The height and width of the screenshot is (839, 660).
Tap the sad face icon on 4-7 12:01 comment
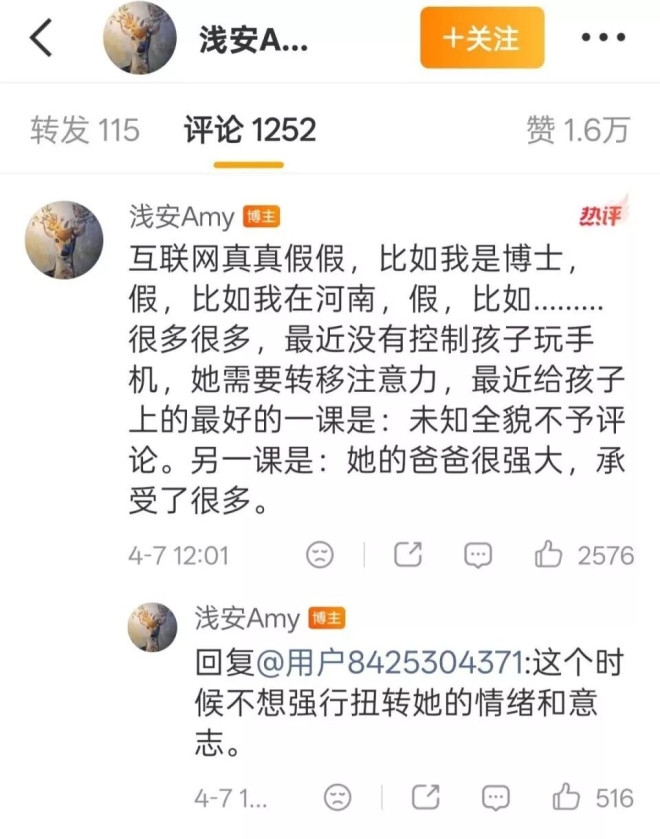[x=320, y=554]
